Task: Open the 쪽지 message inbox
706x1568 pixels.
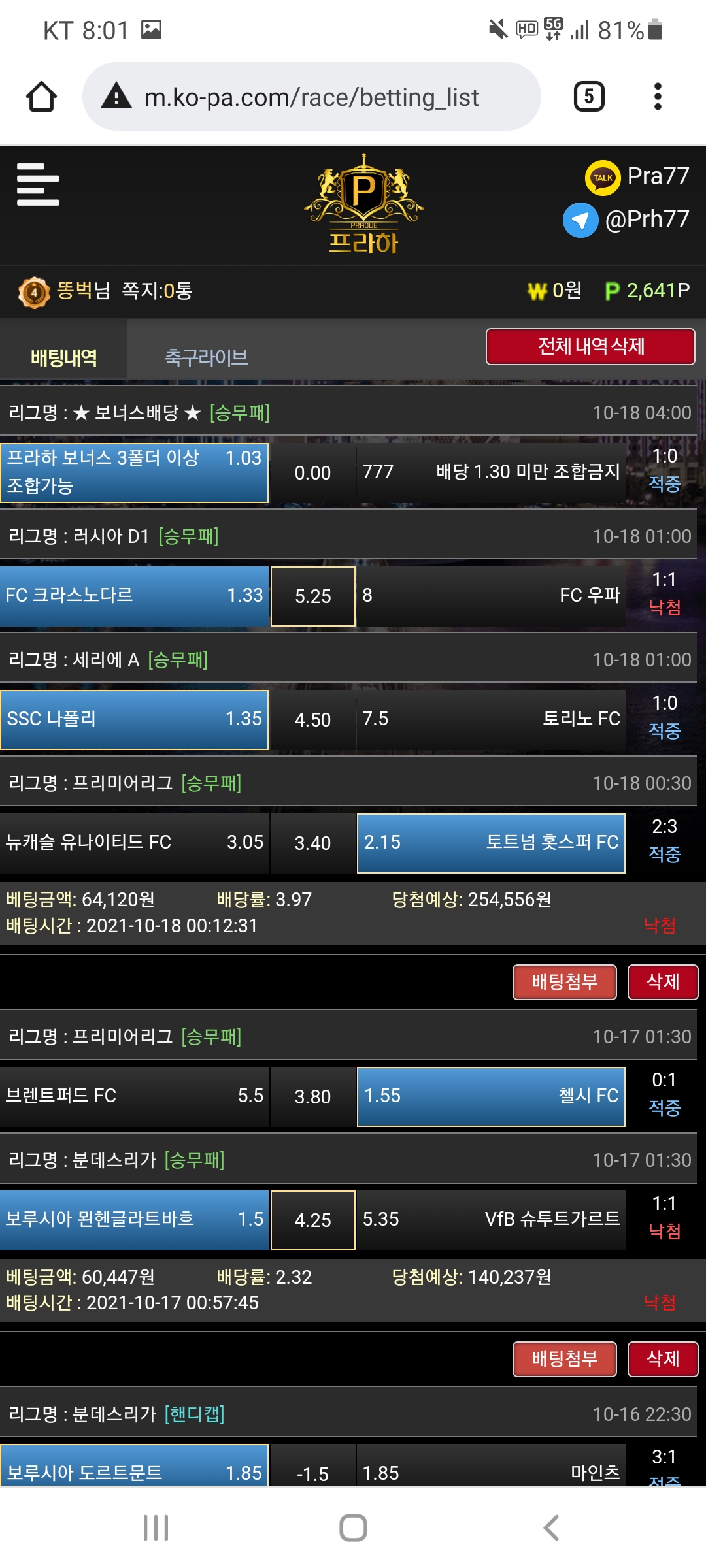Action: (x=157, y=290)
